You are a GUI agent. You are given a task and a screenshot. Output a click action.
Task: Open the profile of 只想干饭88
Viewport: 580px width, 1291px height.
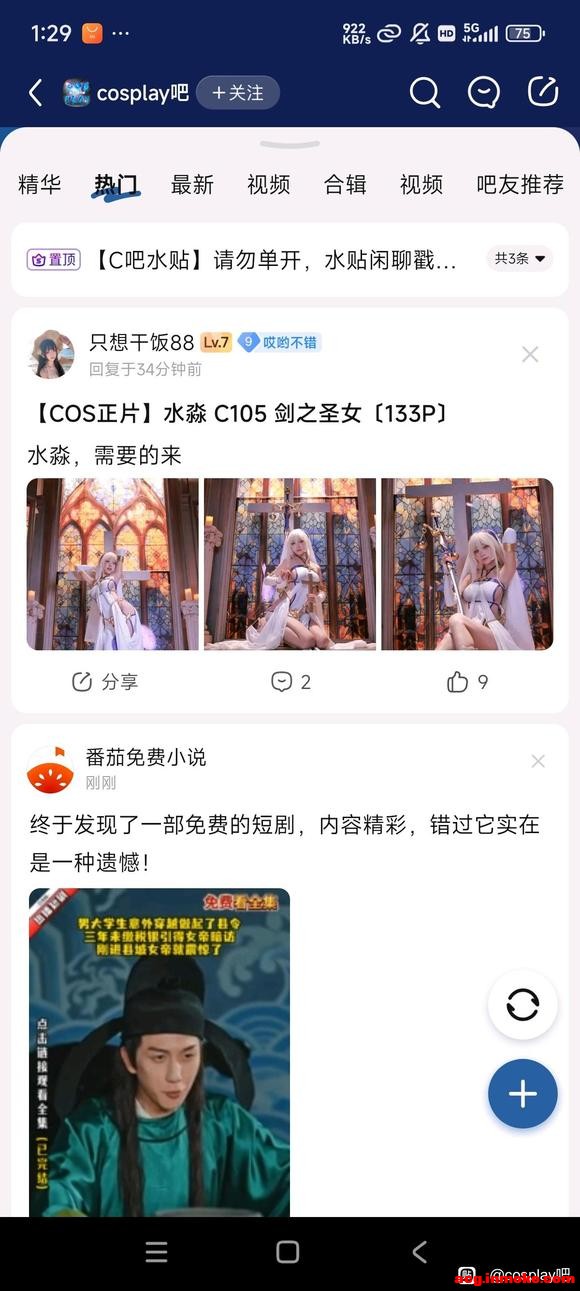coord(51,354)
